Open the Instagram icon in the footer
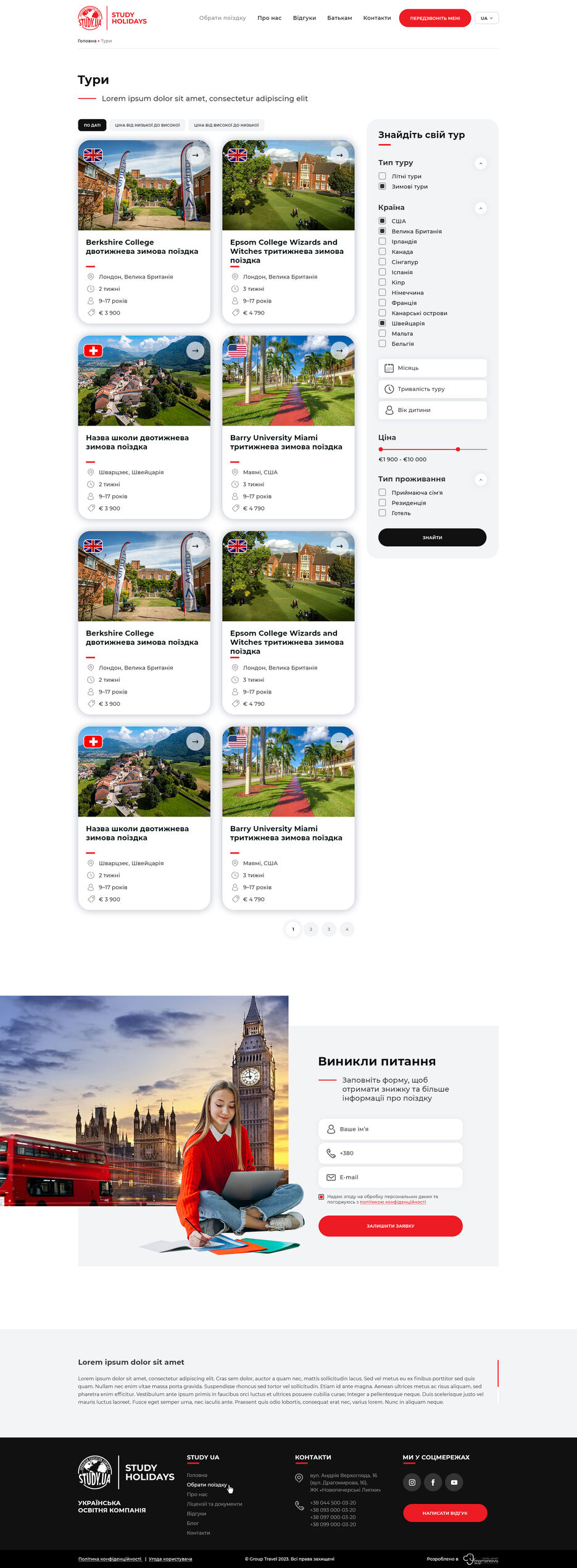This screenshot has height=1568, width=577. [x=412, y=1482]
